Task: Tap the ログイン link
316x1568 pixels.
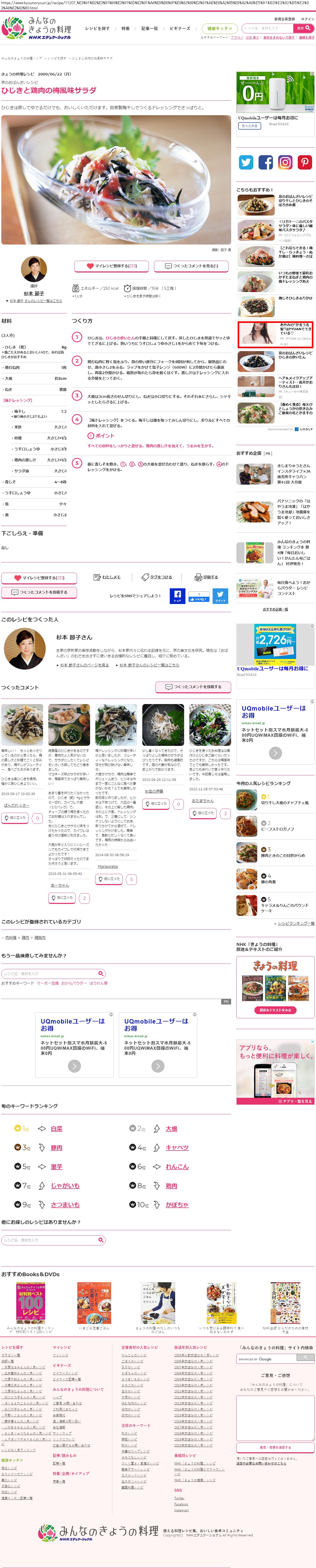Action: point(307,19)
